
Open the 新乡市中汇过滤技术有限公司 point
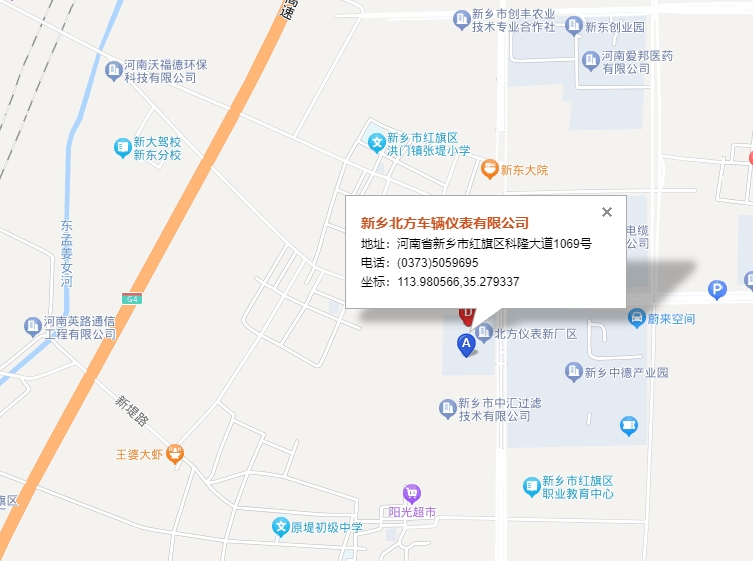click(447, 408)
